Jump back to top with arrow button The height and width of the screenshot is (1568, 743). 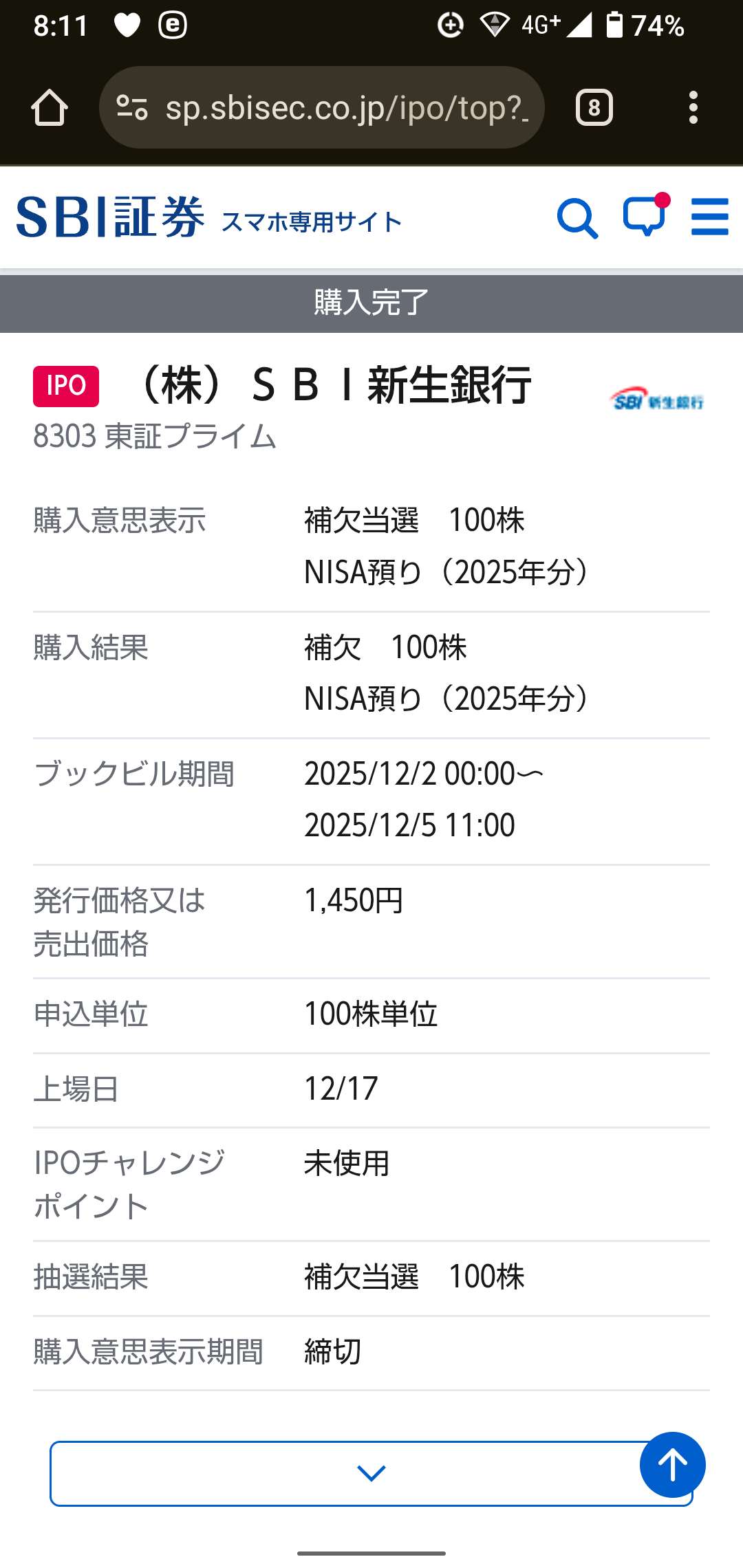click(672, 1465)
